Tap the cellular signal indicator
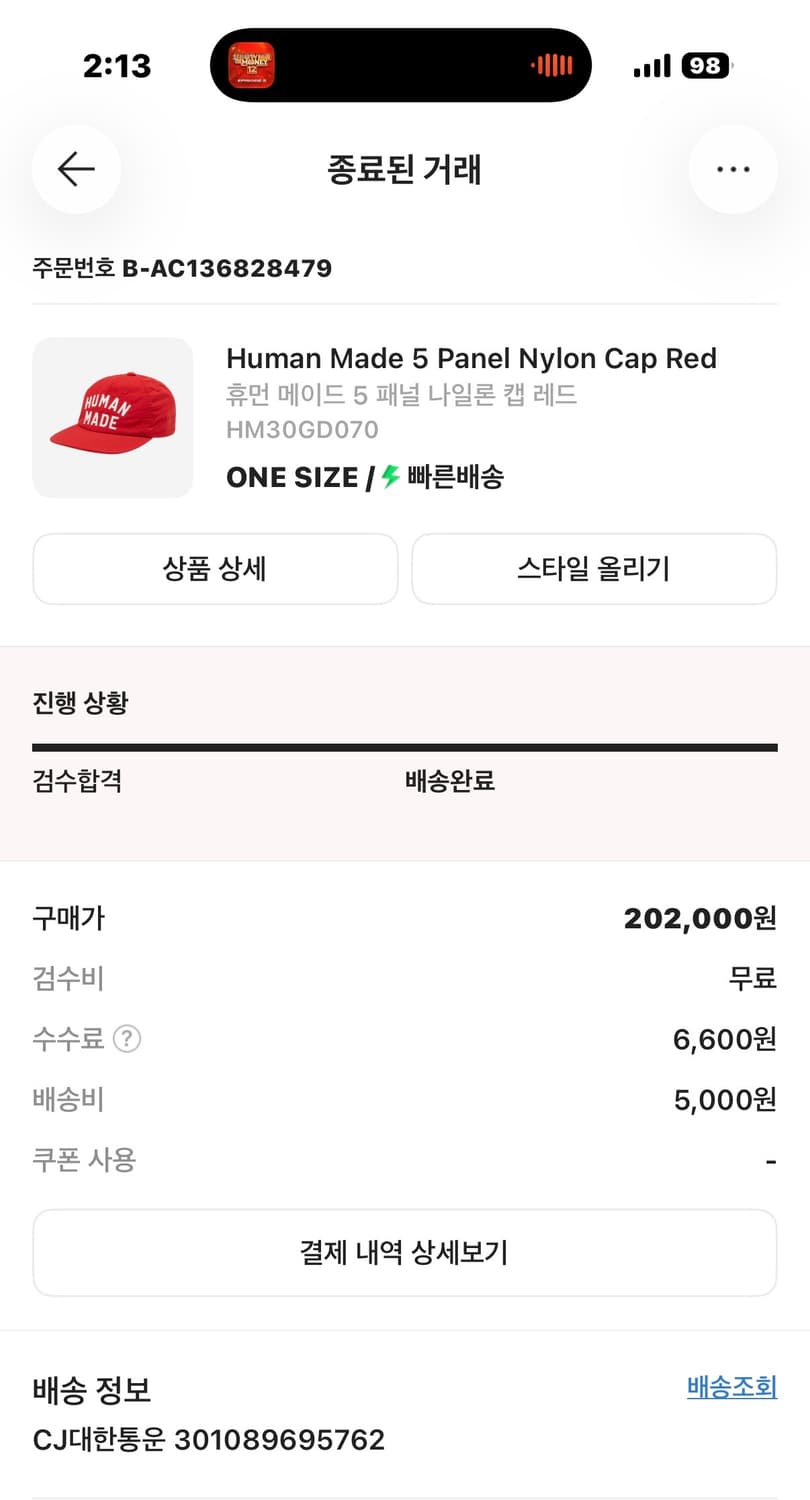 (x=651, y=65)
